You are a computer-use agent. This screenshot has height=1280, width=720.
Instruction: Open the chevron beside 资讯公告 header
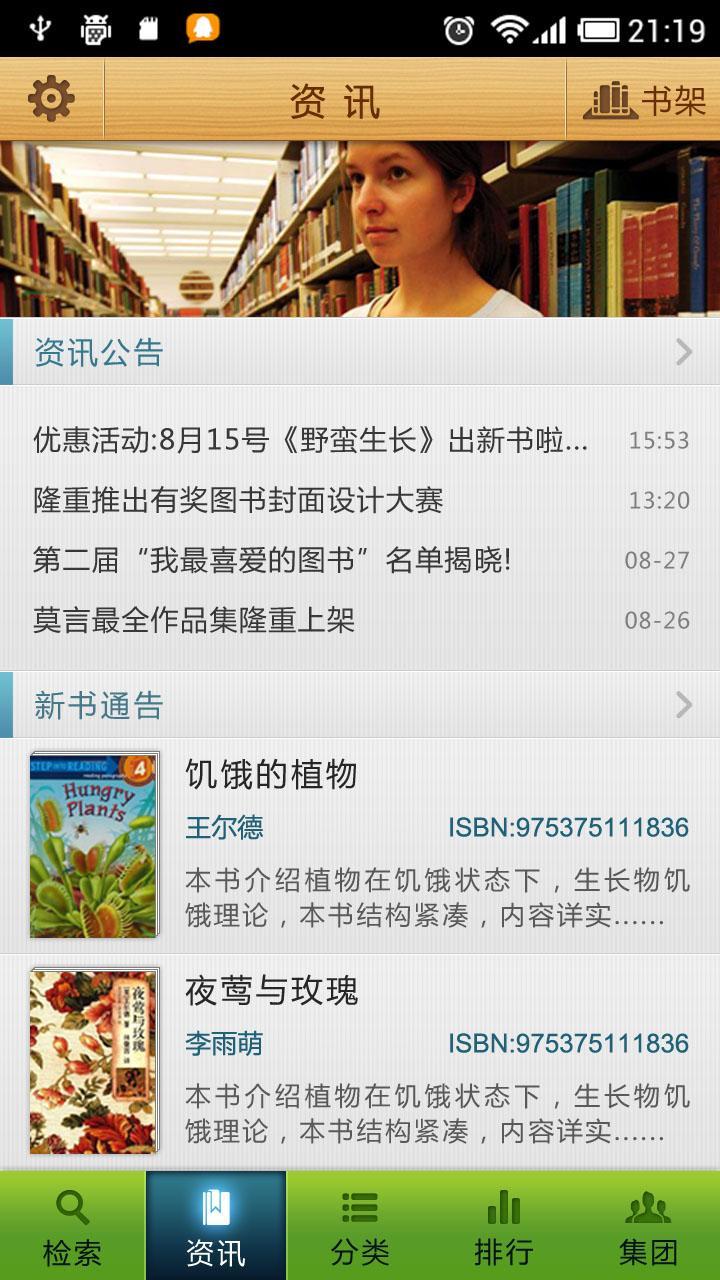(683, 353)
